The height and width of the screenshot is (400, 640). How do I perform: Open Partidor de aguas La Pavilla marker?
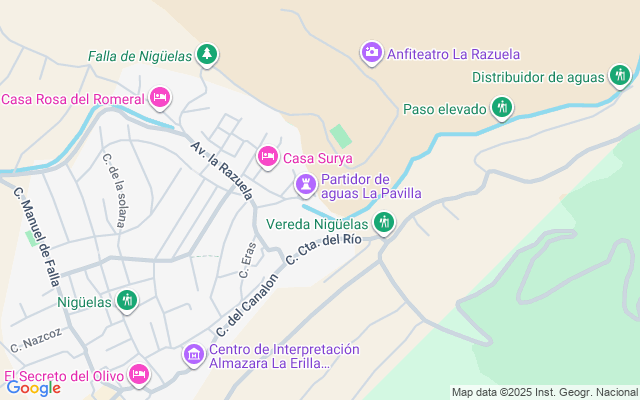[305, 185]
